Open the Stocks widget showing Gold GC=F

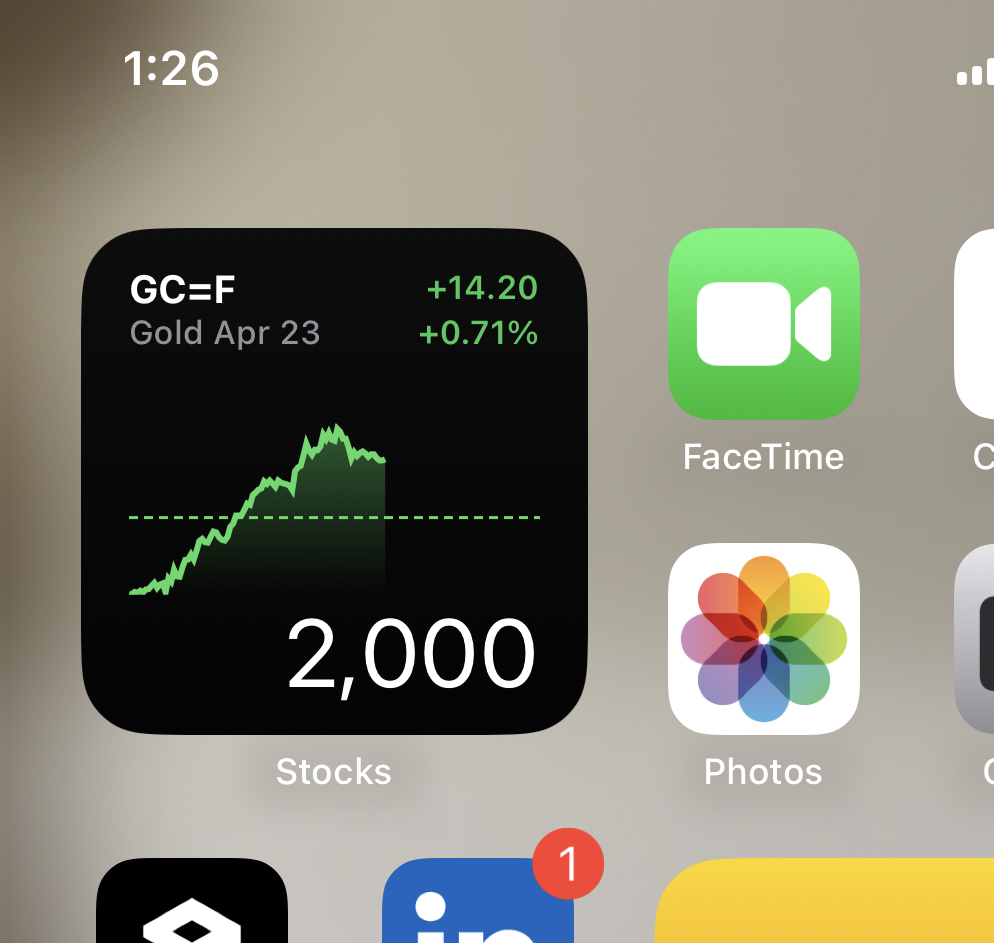(334, 481)
